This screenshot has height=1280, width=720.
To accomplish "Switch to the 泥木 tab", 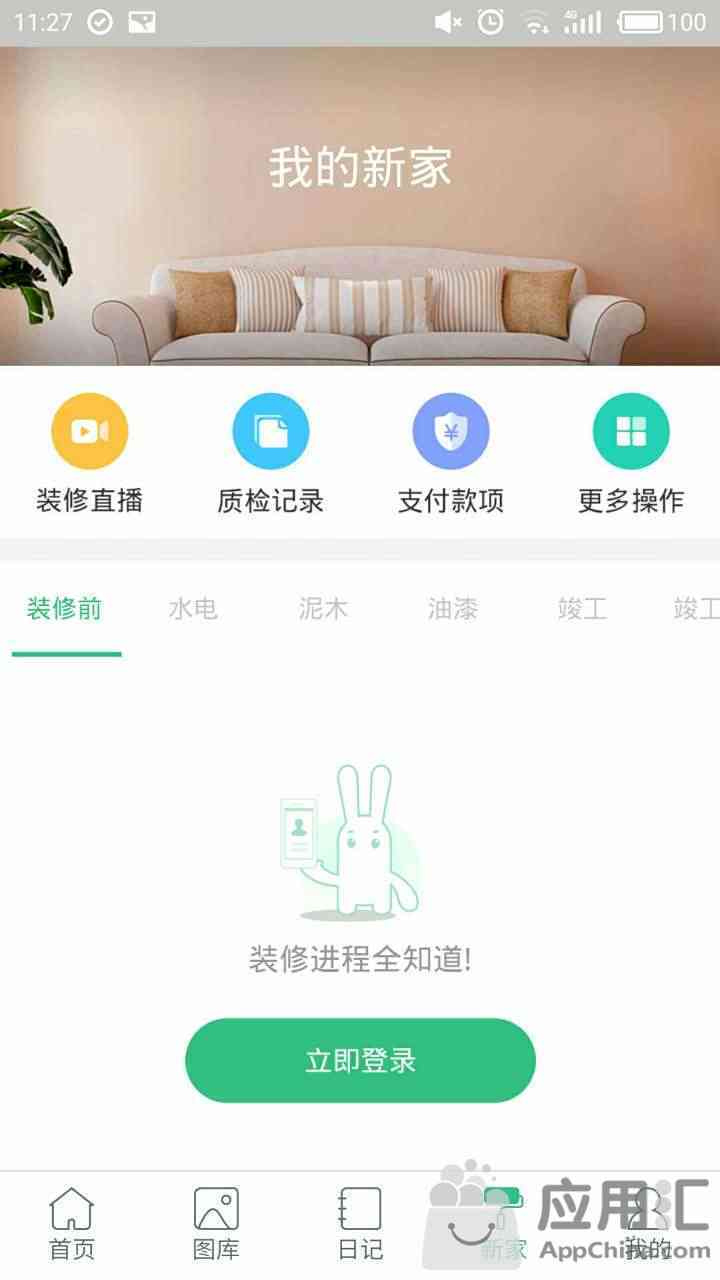I will (x=323, y=608).
